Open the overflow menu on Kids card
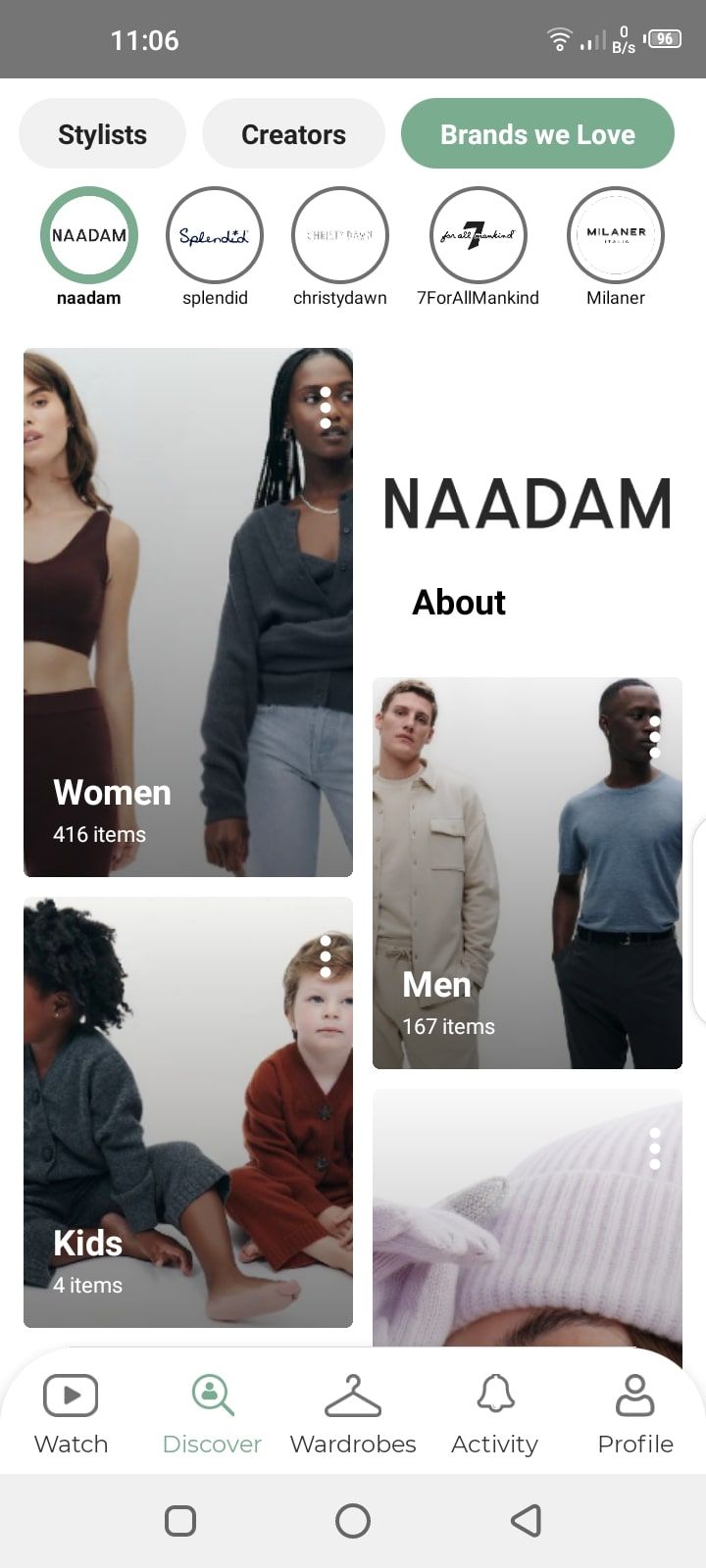The image size is (706, 1568). click(326, 956)
